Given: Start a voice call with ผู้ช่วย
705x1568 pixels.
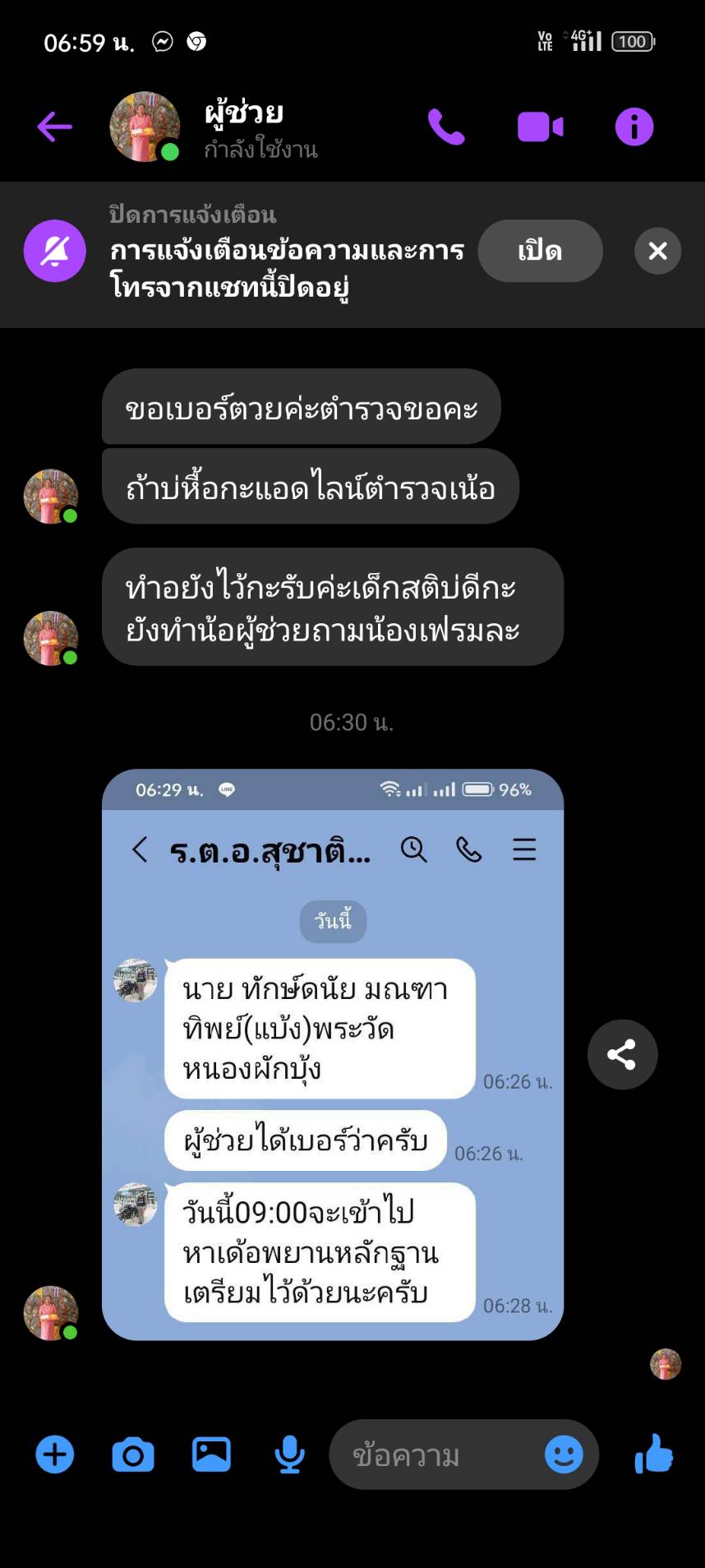Looking at the screenshot, I should pyautogui.click(x=446, y=127).
